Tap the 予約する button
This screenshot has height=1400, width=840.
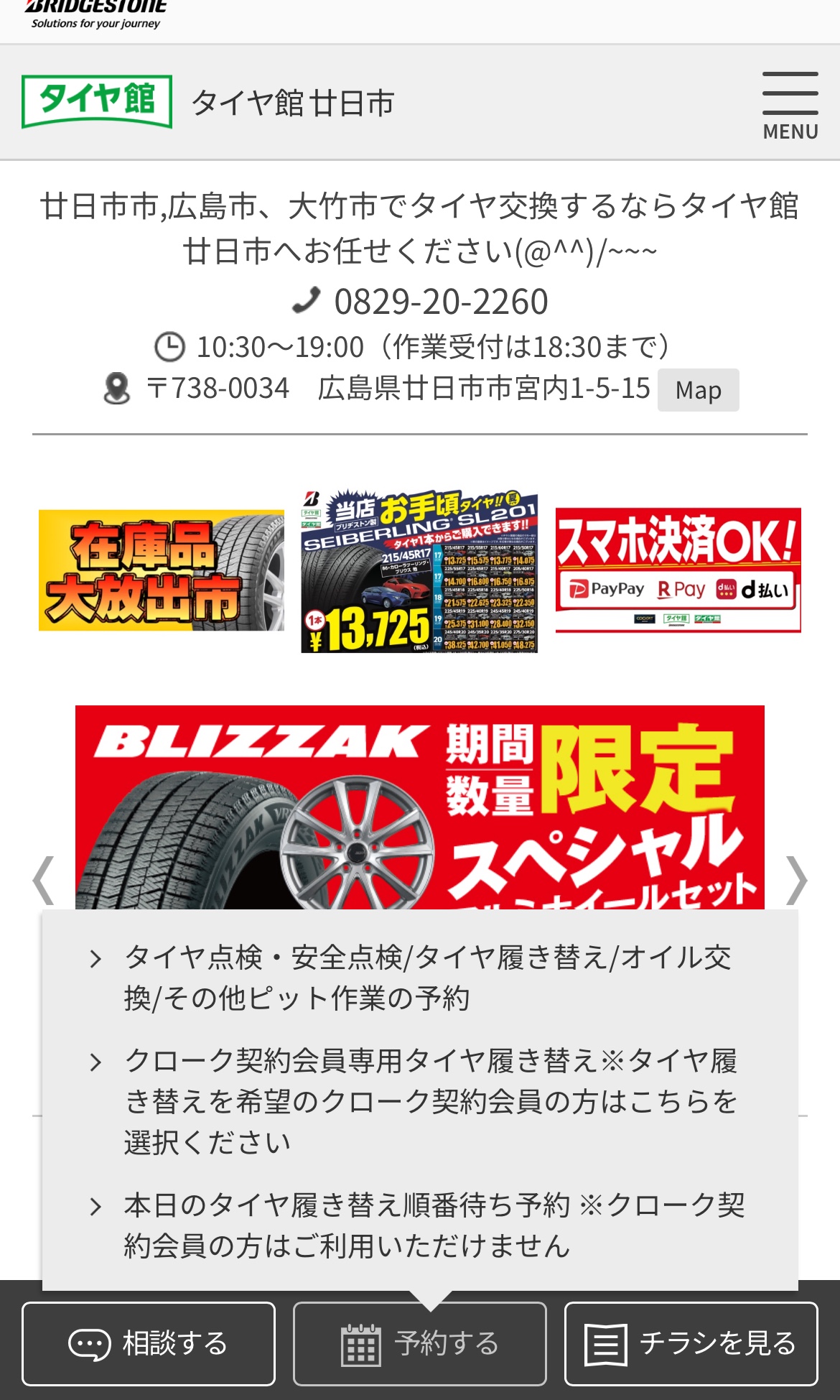[420, 1343]
